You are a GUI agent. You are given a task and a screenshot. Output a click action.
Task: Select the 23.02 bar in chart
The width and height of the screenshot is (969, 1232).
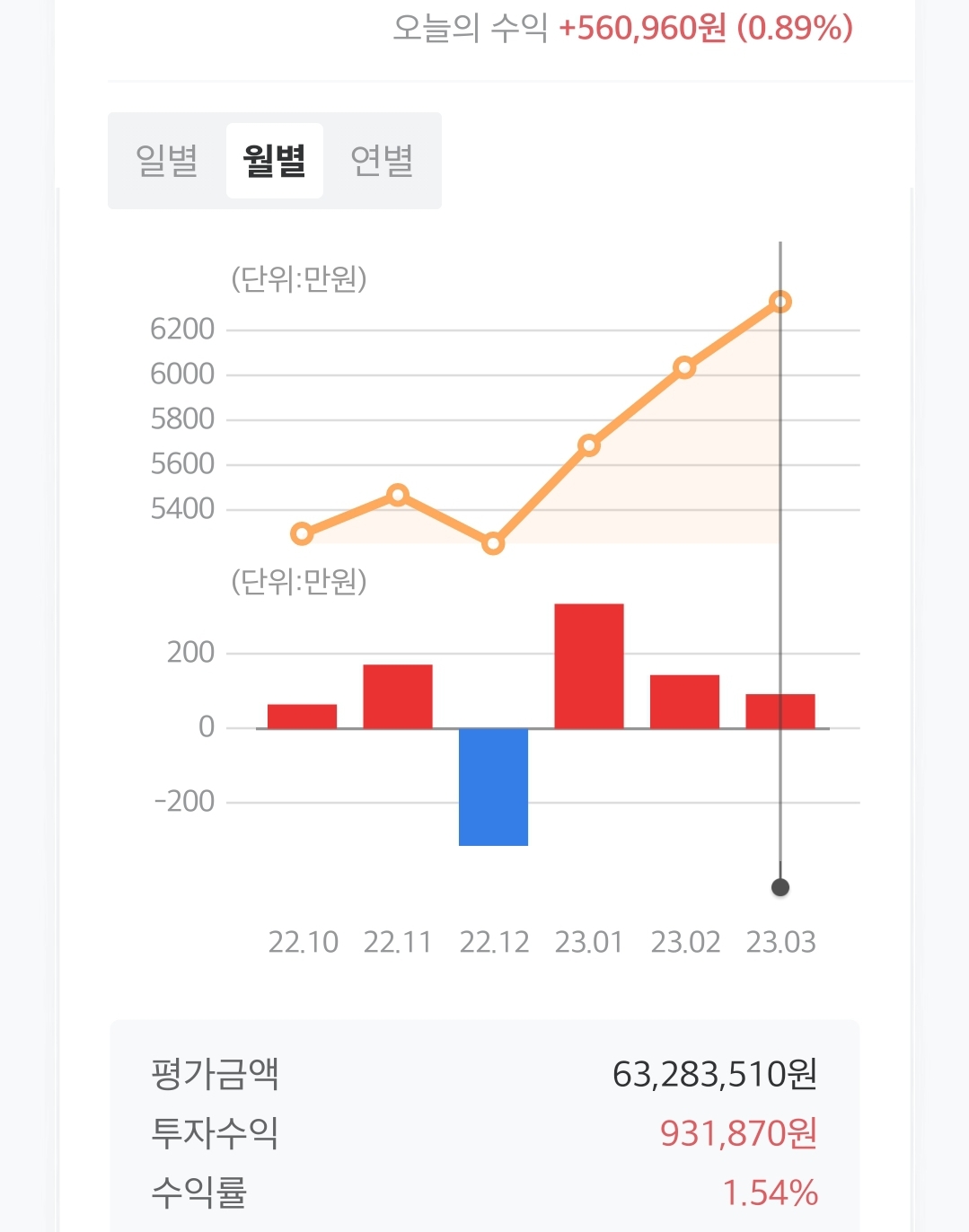pyautogui.click(x=684, y=701)
